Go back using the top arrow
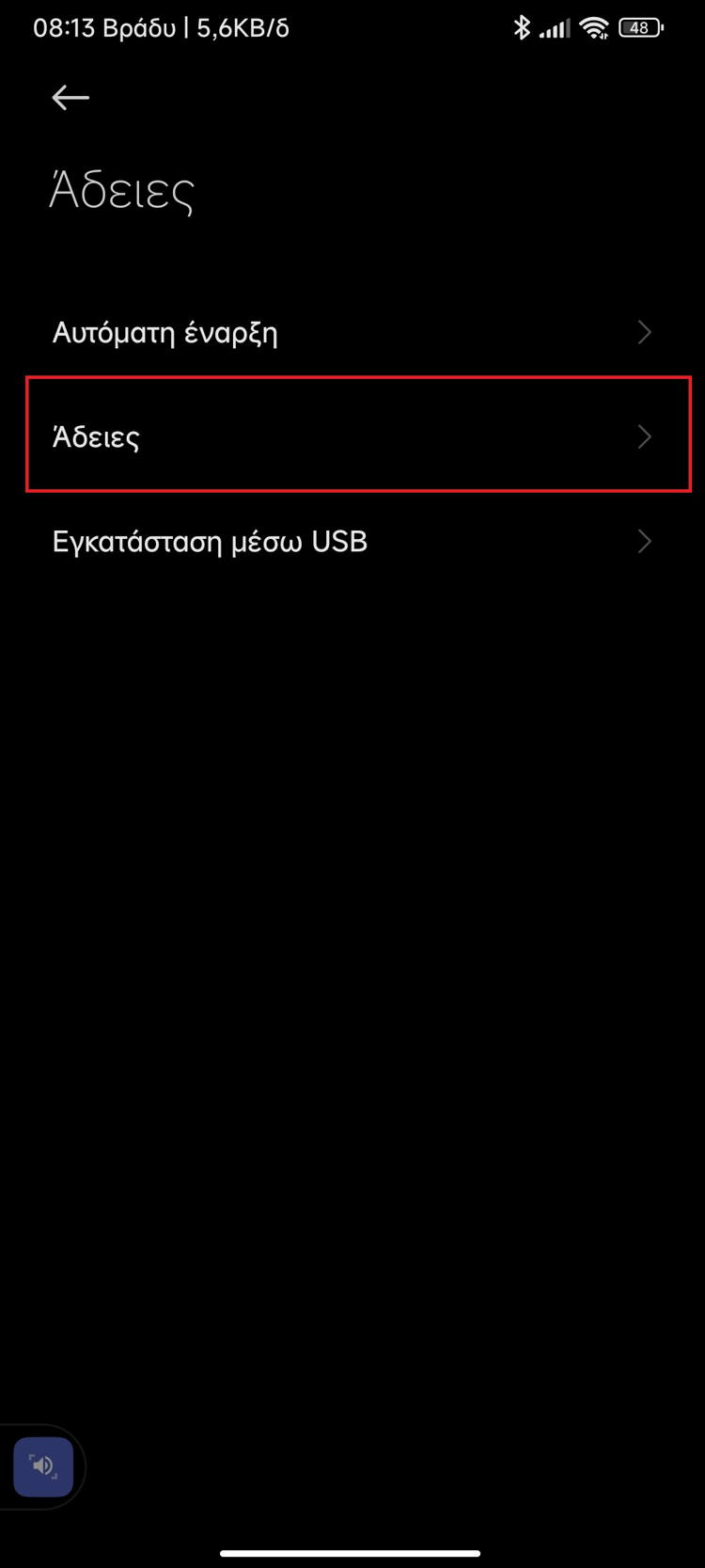Image resolution: width=705 pixels, height=1568 pixels. [x=70, y=97]
